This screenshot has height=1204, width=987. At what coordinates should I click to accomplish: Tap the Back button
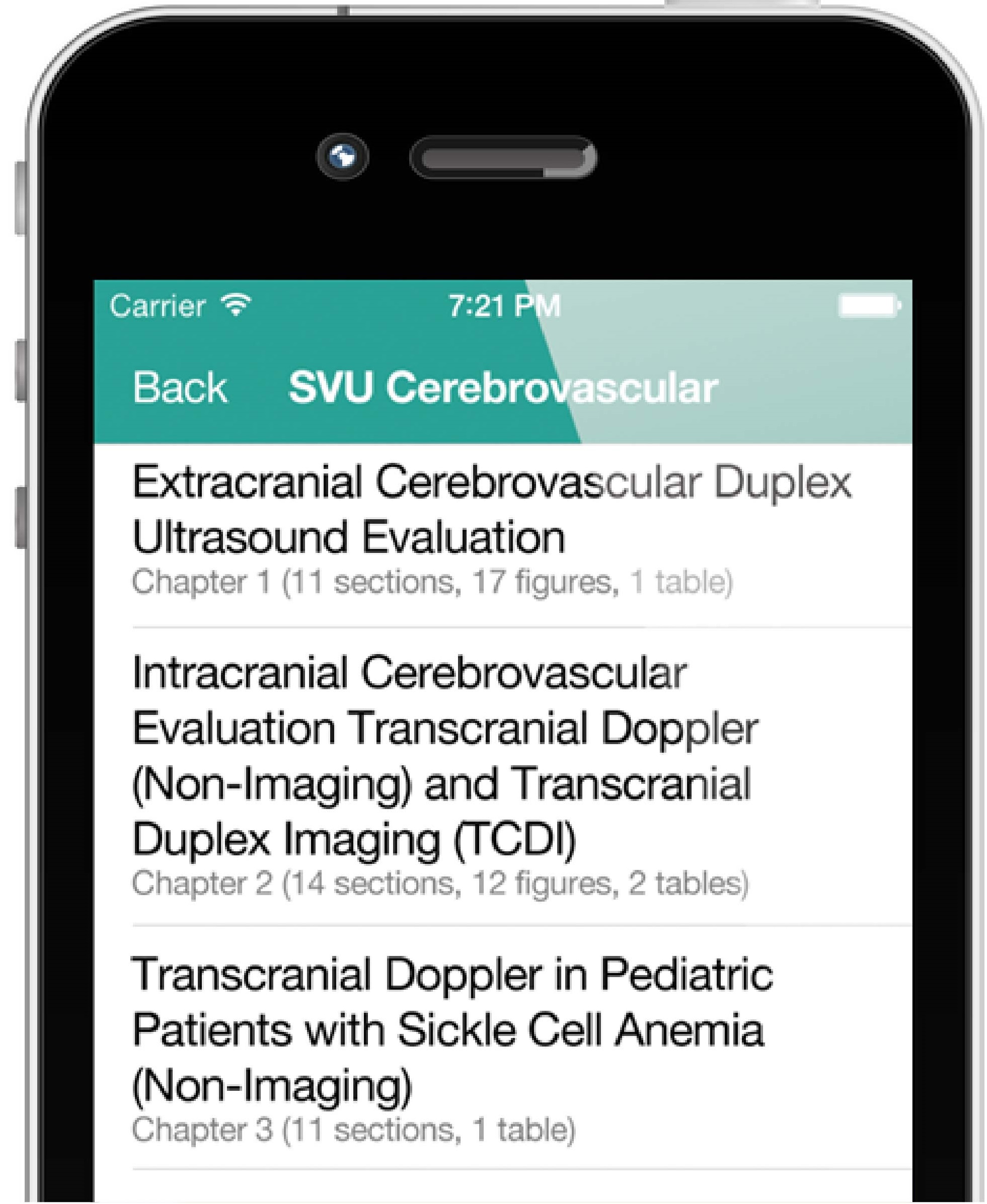coord(179,388)
